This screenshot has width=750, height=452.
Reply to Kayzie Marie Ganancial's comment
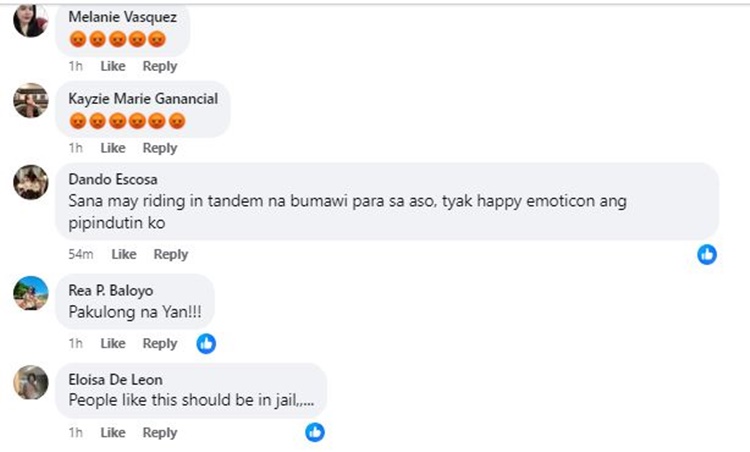(x=159, y=148)
